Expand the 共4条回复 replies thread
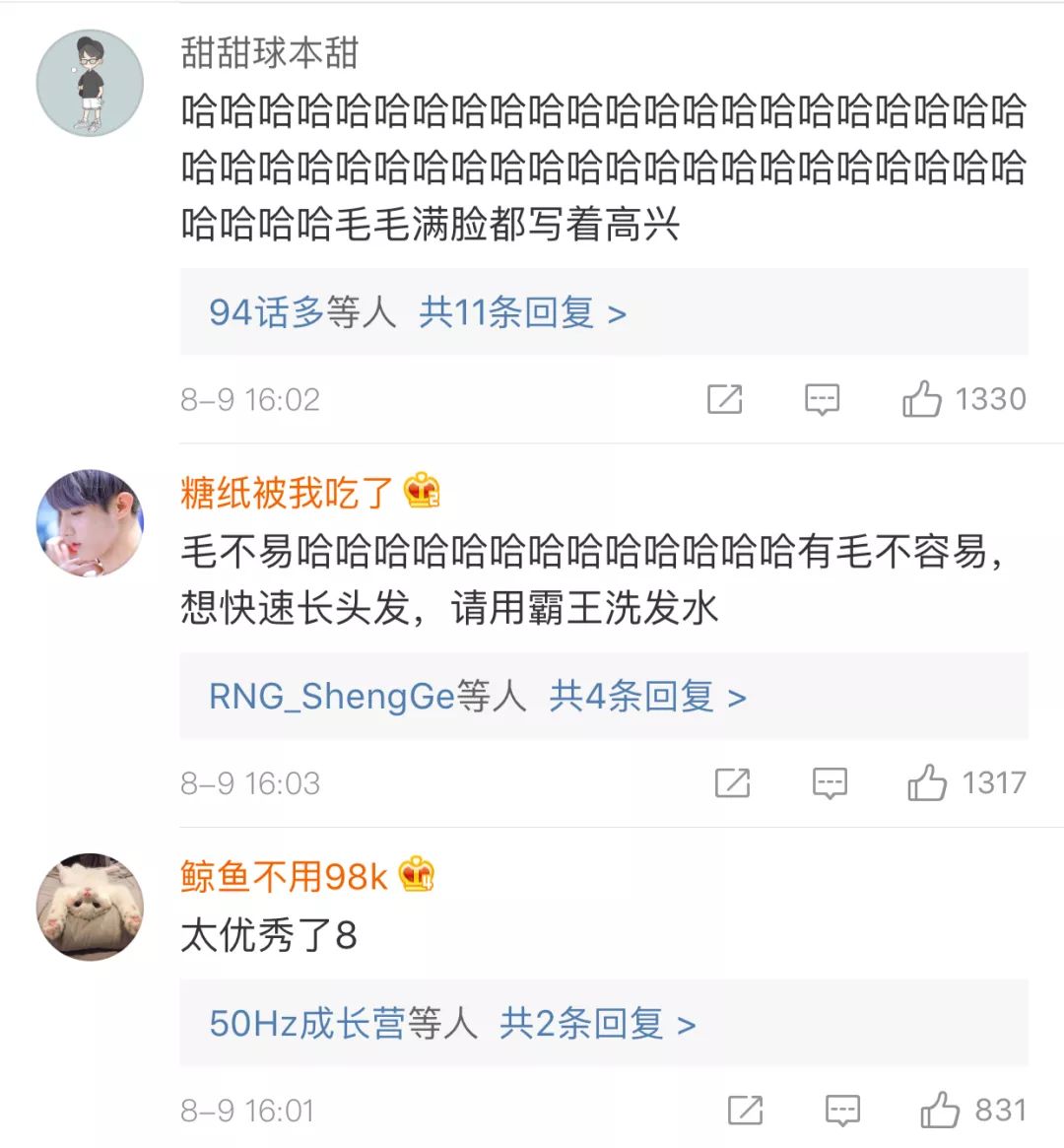1064x1148 pixels. (x=646, y=697)
